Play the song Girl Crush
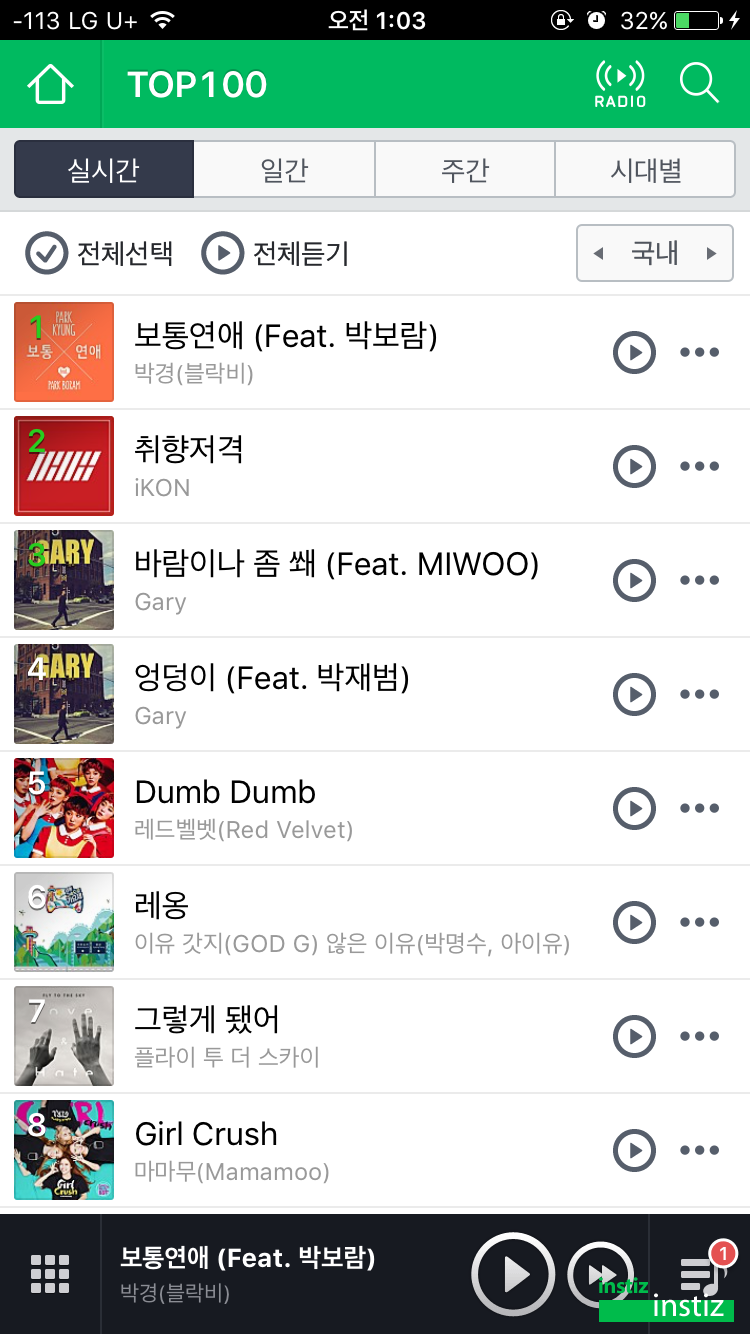 [634, 1150]
